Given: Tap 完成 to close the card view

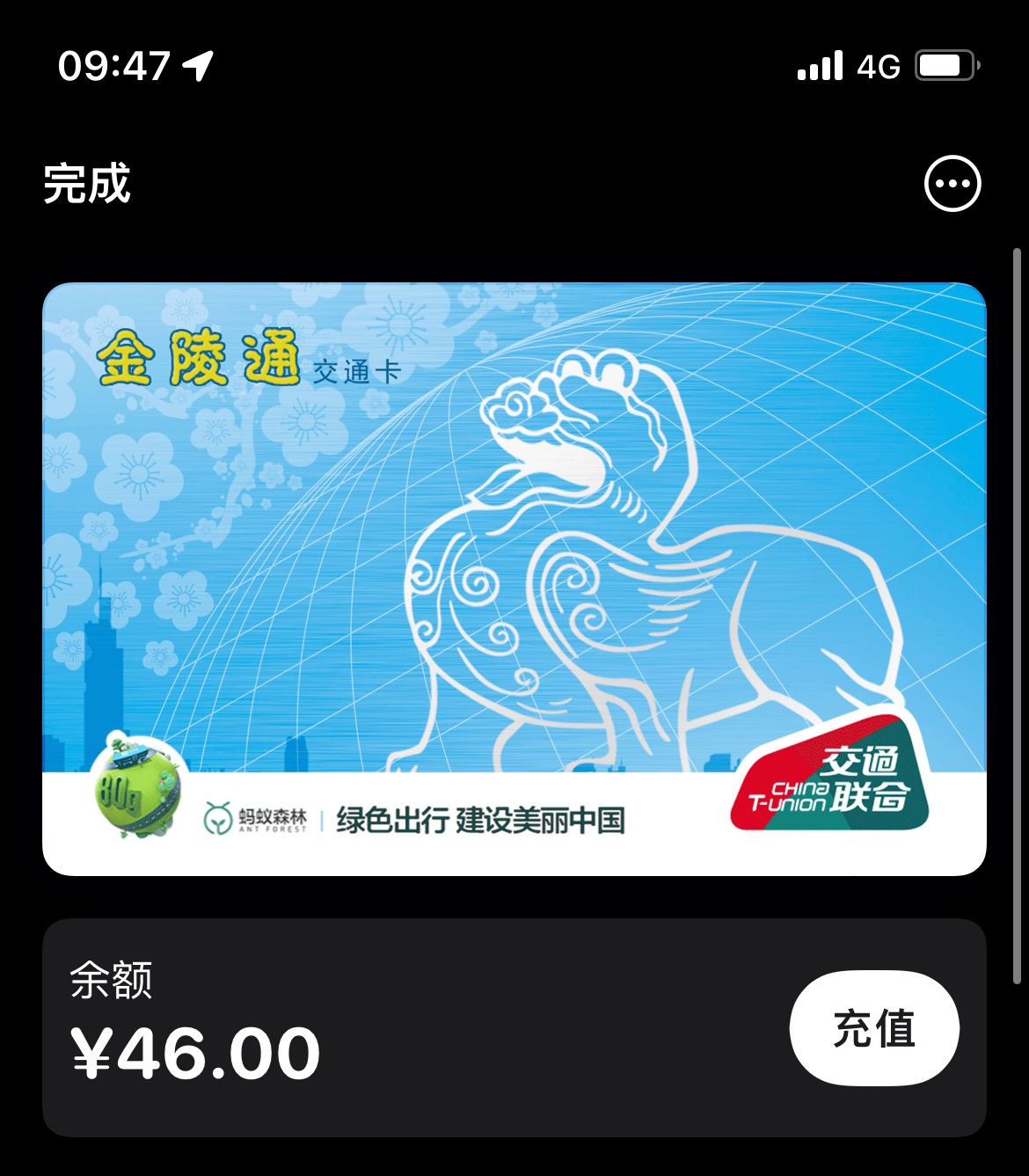Looking at the screenshot, I should pos(87,184).
